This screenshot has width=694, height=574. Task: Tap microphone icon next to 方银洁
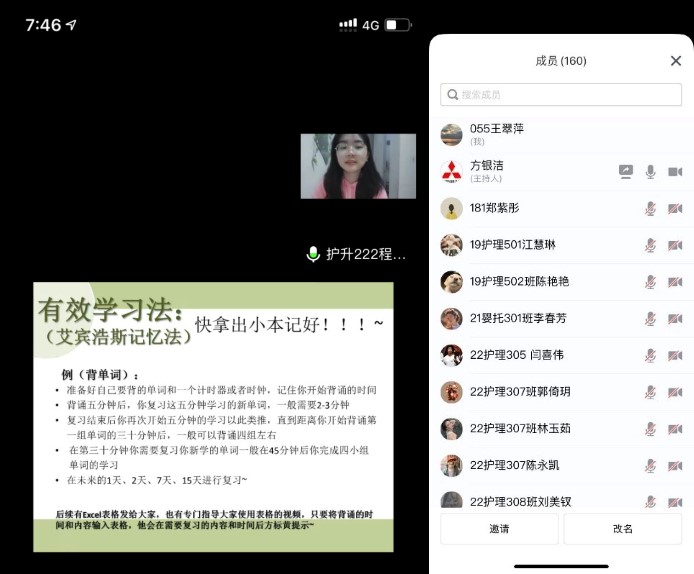(x=650, y=172)
